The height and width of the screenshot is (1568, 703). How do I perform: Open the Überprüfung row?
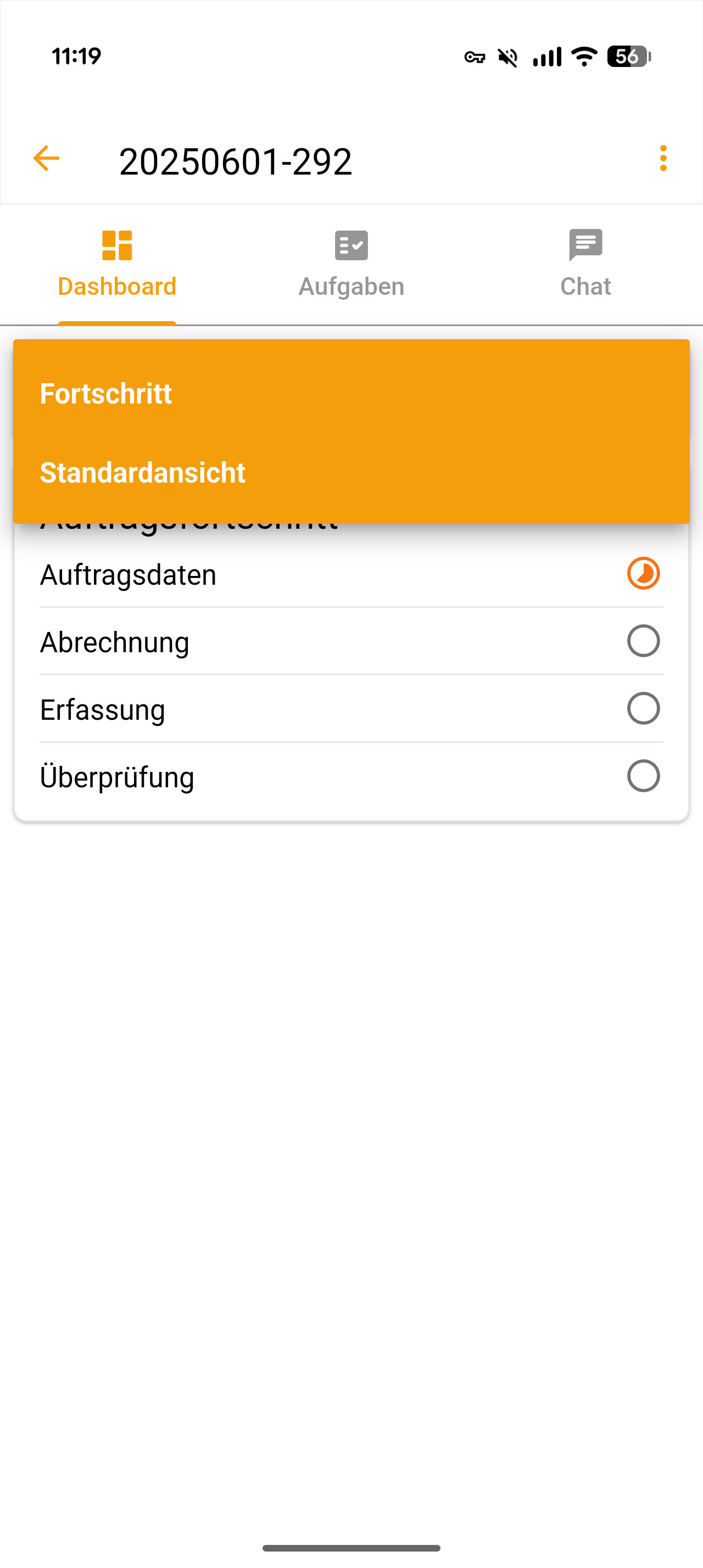coord(351,777)
